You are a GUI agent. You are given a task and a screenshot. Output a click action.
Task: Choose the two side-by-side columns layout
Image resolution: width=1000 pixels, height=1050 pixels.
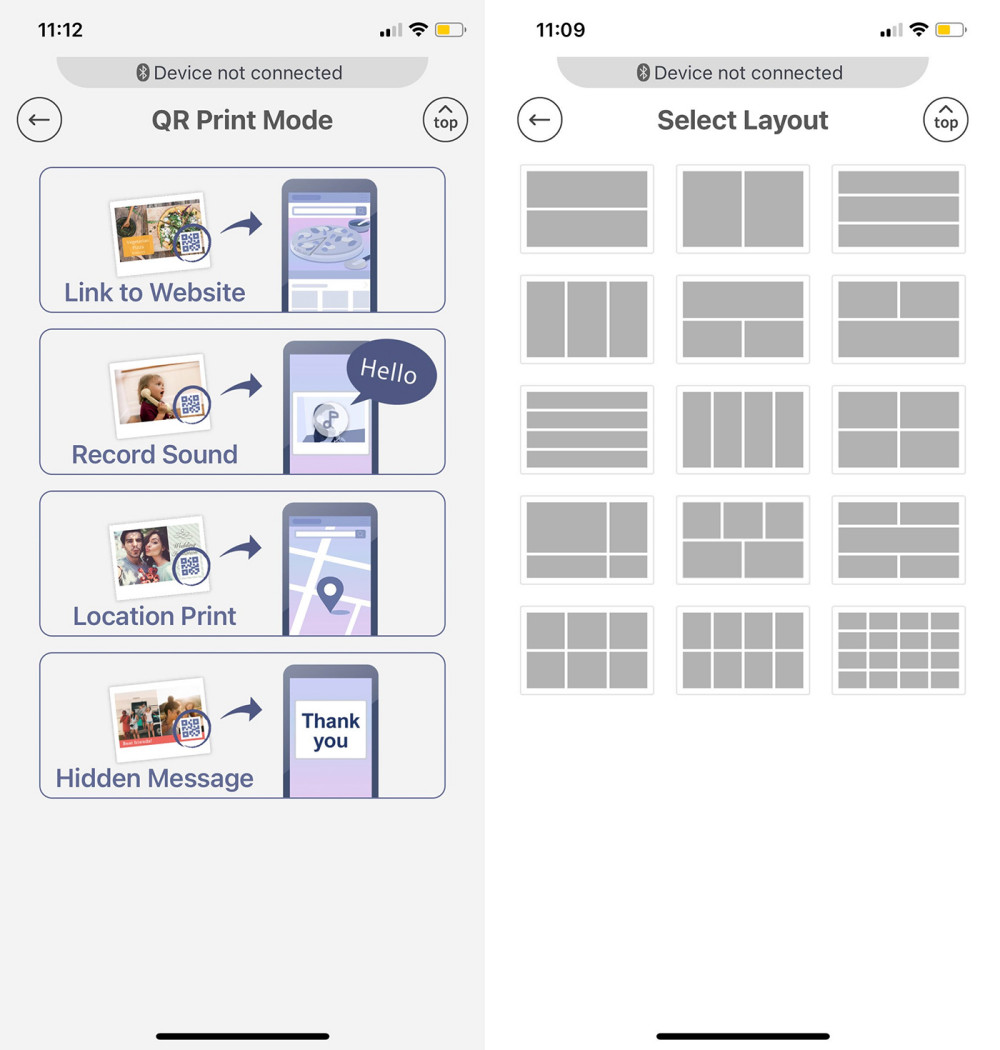[743, 209]
